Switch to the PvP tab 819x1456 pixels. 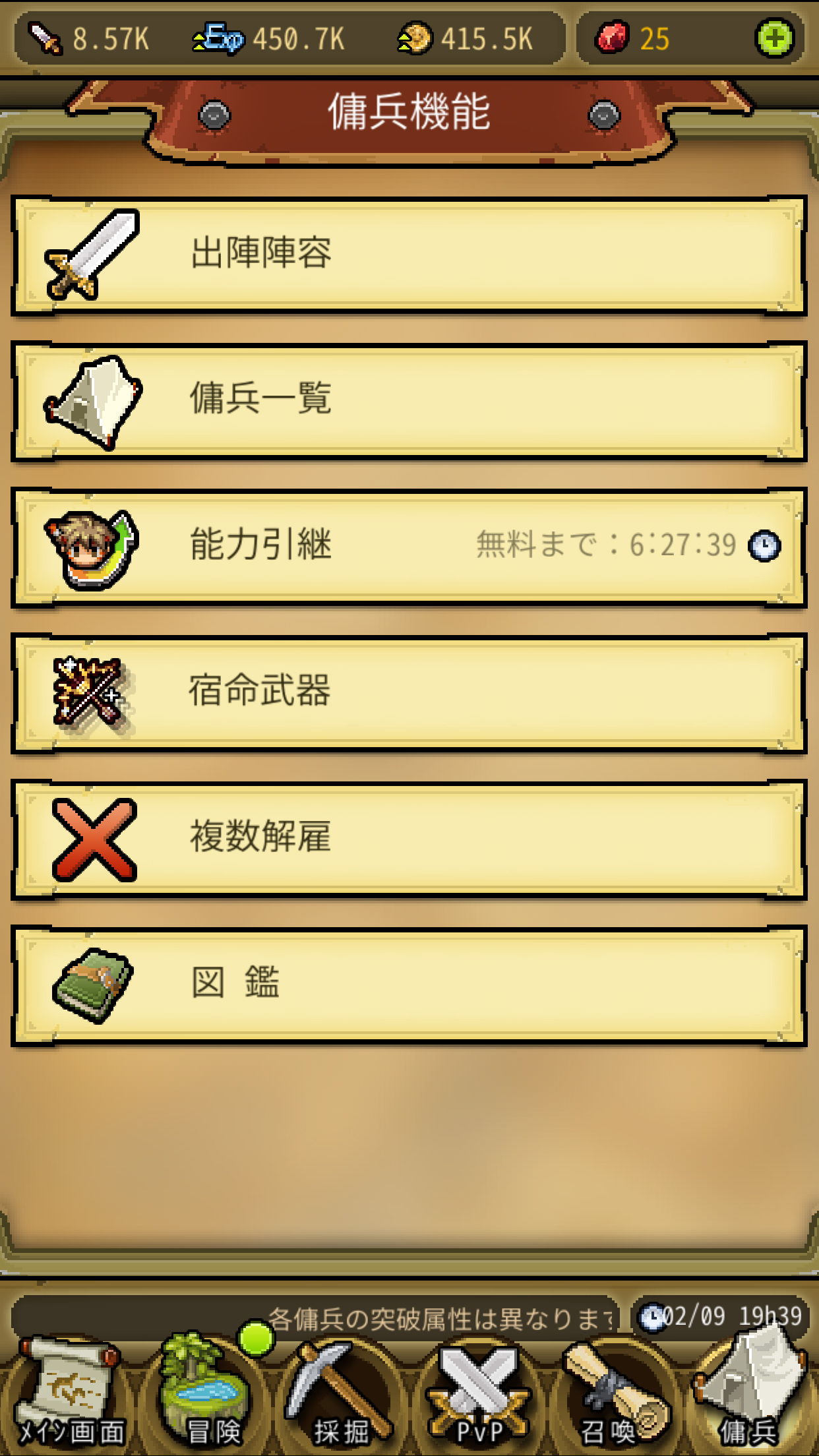pos(479,1395)
